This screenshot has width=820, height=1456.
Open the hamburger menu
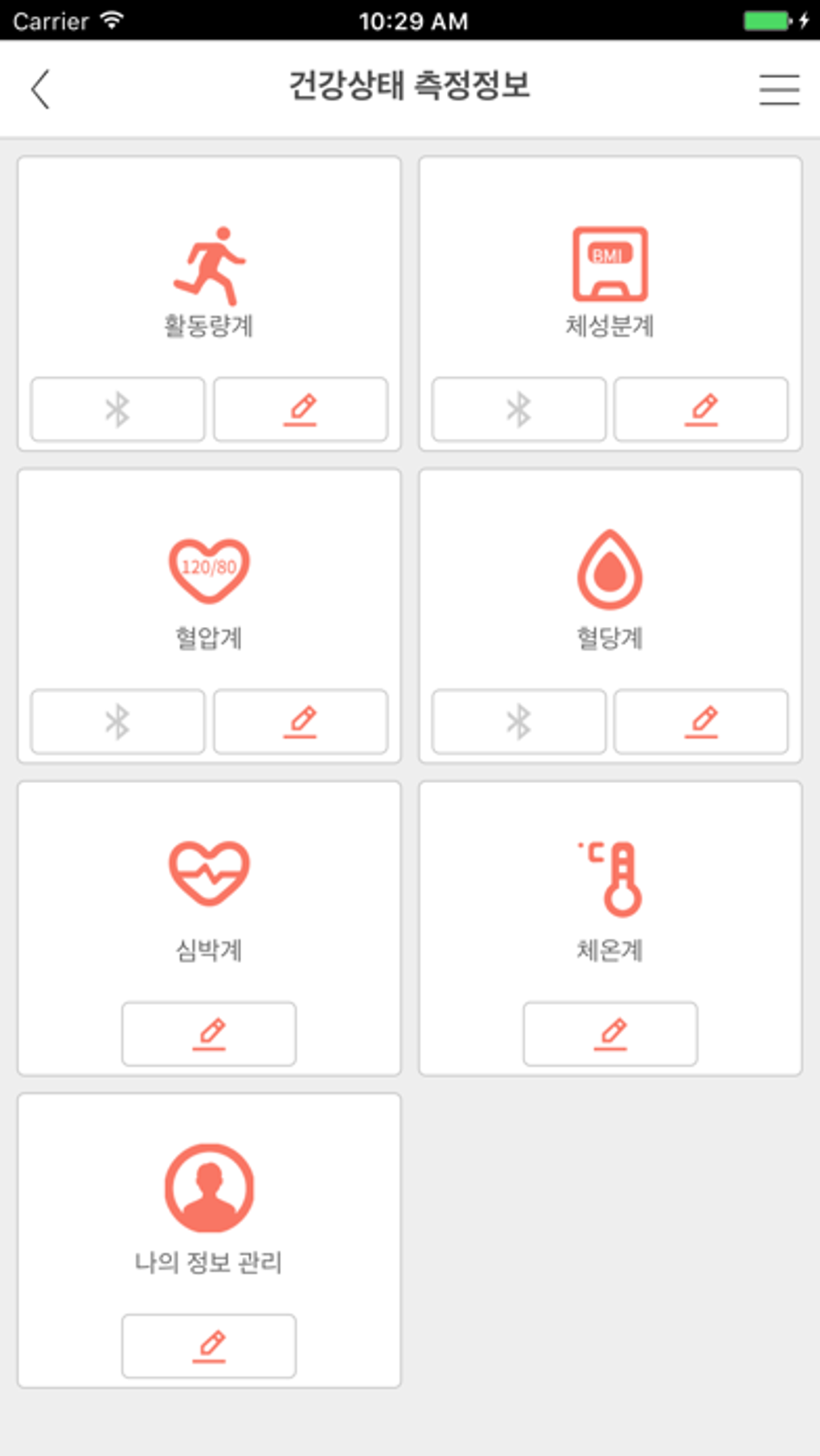click(778, 89)
